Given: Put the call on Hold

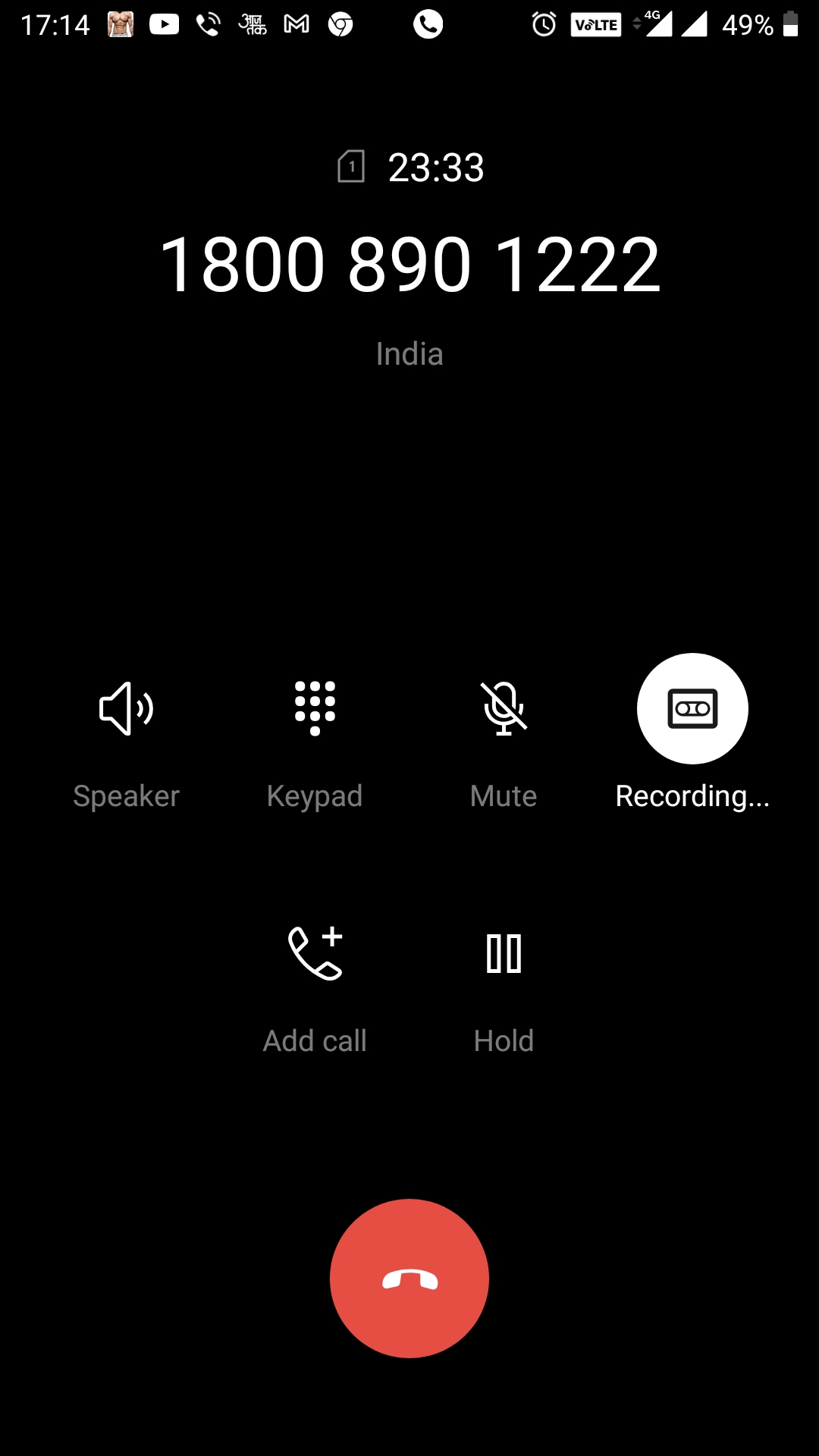Looking at the screenshot, I should click(x=504, y=954).
